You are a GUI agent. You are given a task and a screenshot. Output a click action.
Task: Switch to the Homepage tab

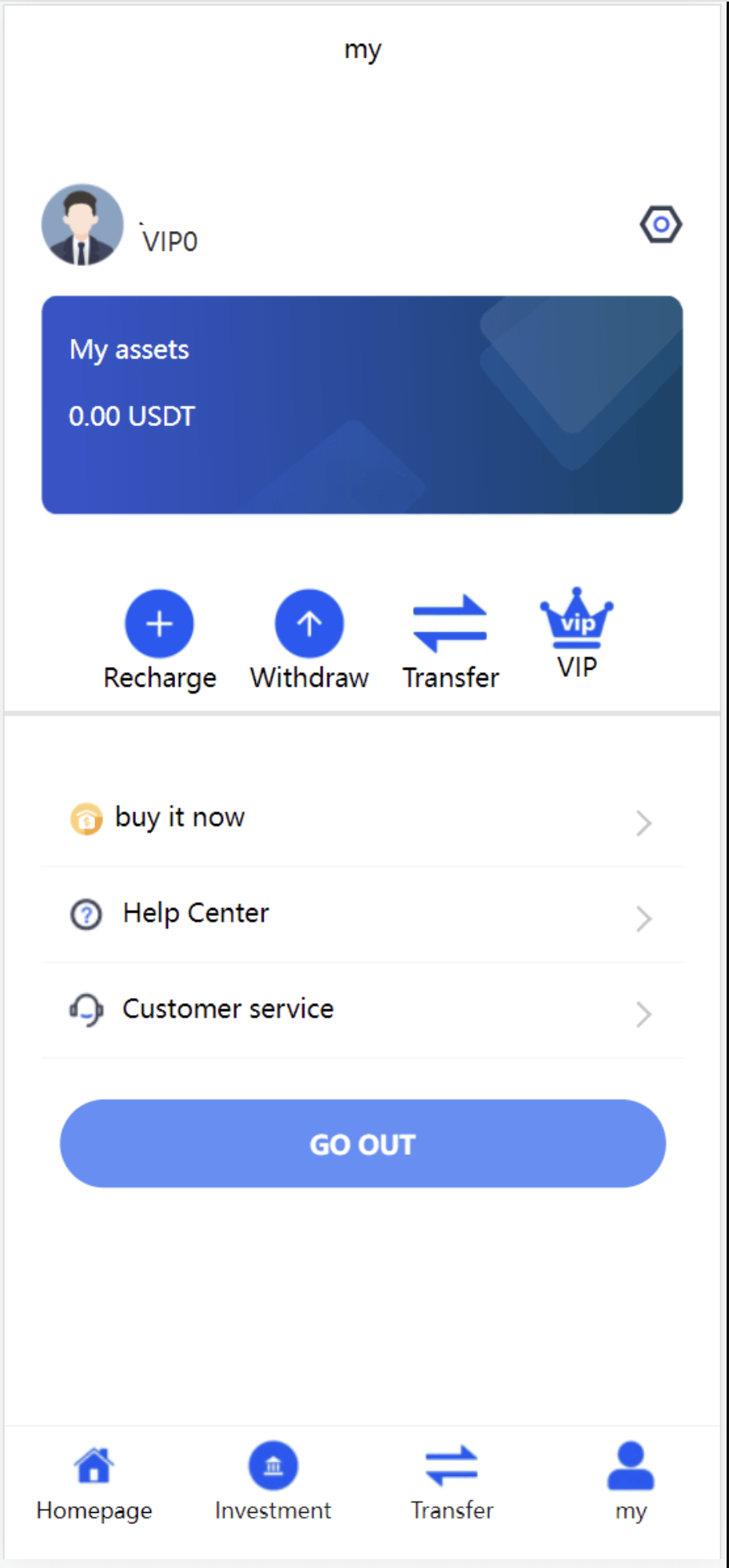pos(94,1481)
